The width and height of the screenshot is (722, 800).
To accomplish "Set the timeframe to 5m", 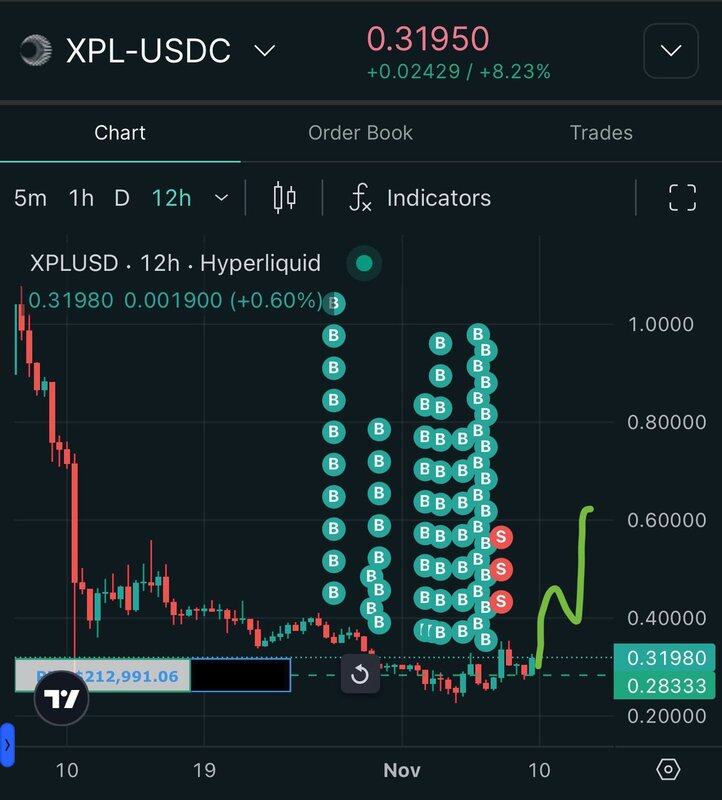I will tap(30, 198).
